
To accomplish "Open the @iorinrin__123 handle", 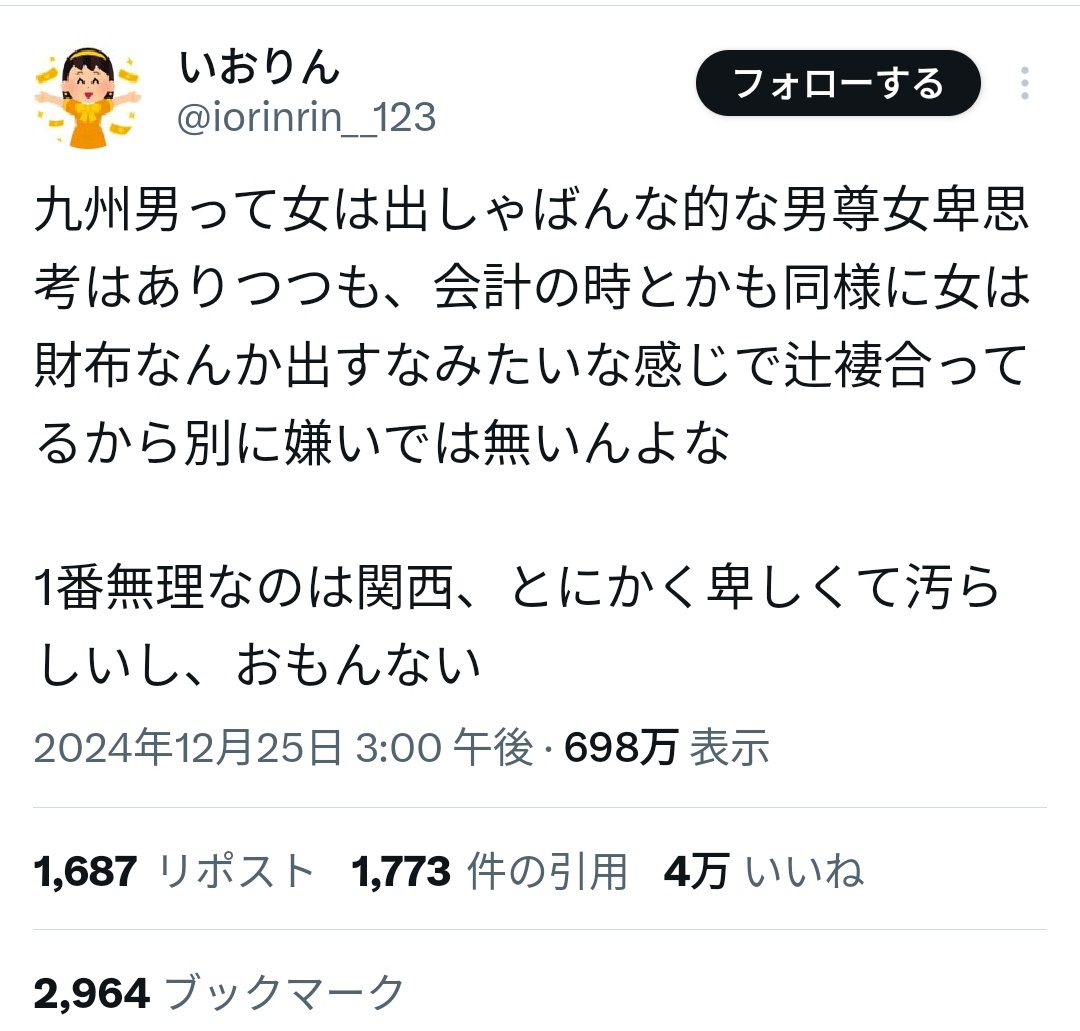I will coord(306,118).
